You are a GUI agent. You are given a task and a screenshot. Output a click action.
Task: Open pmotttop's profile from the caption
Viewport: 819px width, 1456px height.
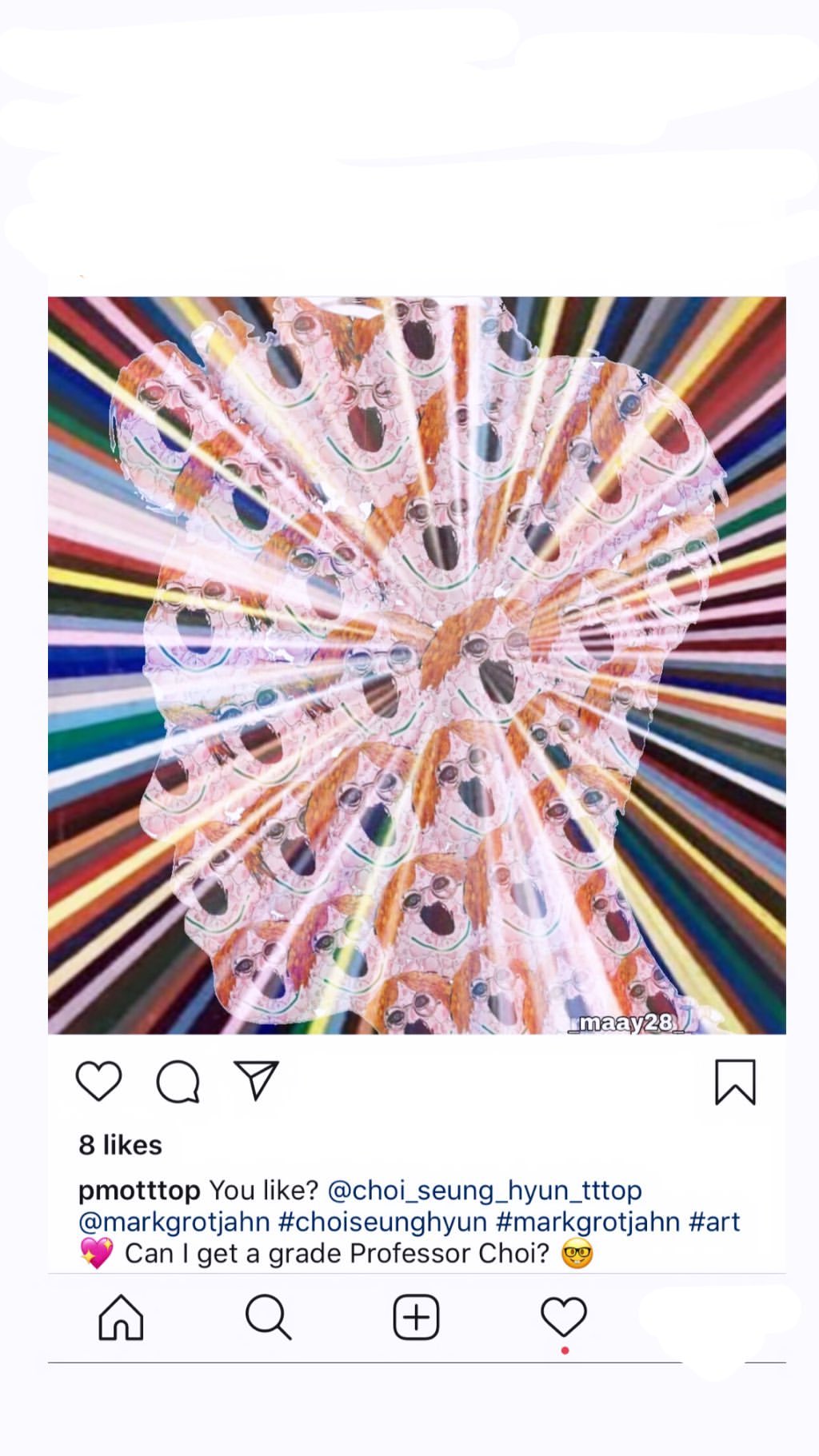[139, 1191]
